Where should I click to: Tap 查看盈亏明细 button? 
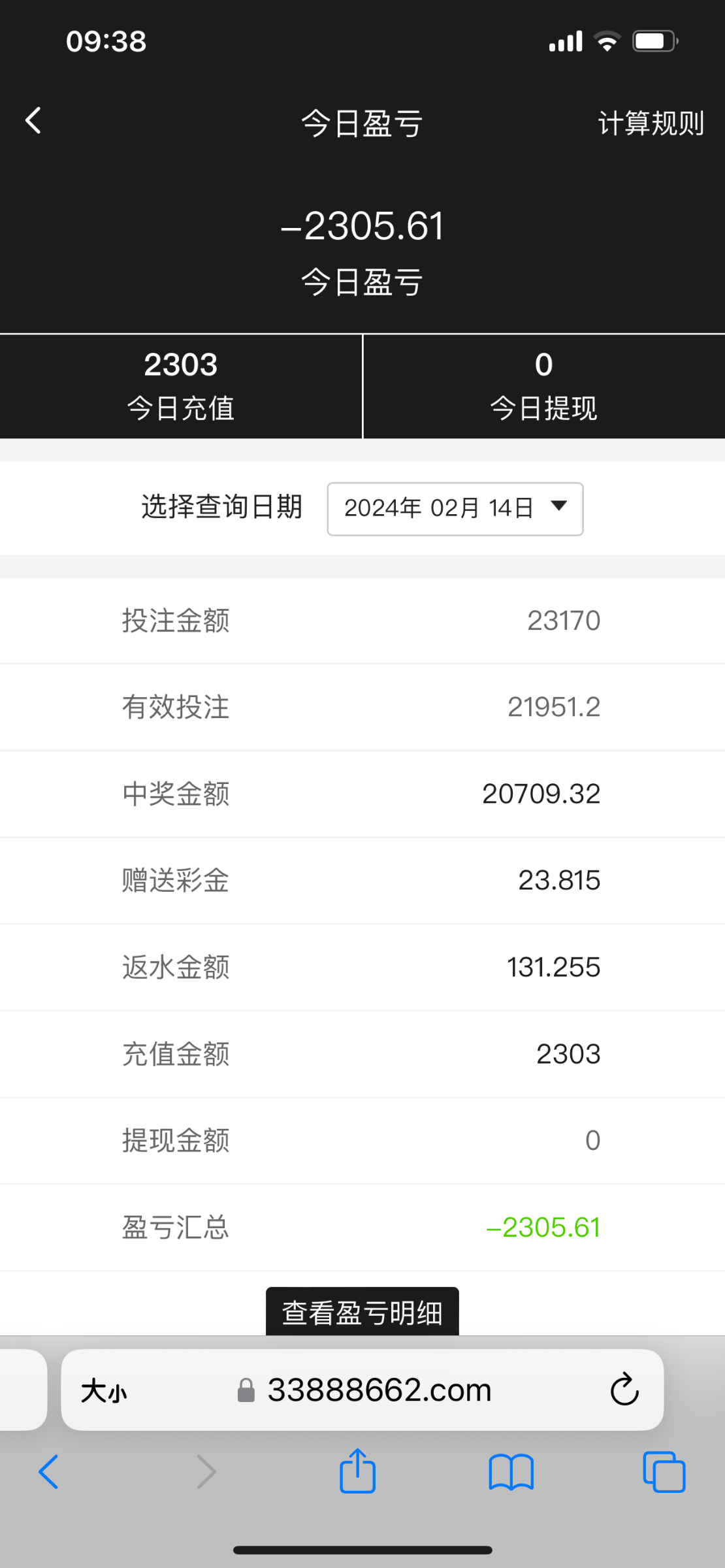362,1313
